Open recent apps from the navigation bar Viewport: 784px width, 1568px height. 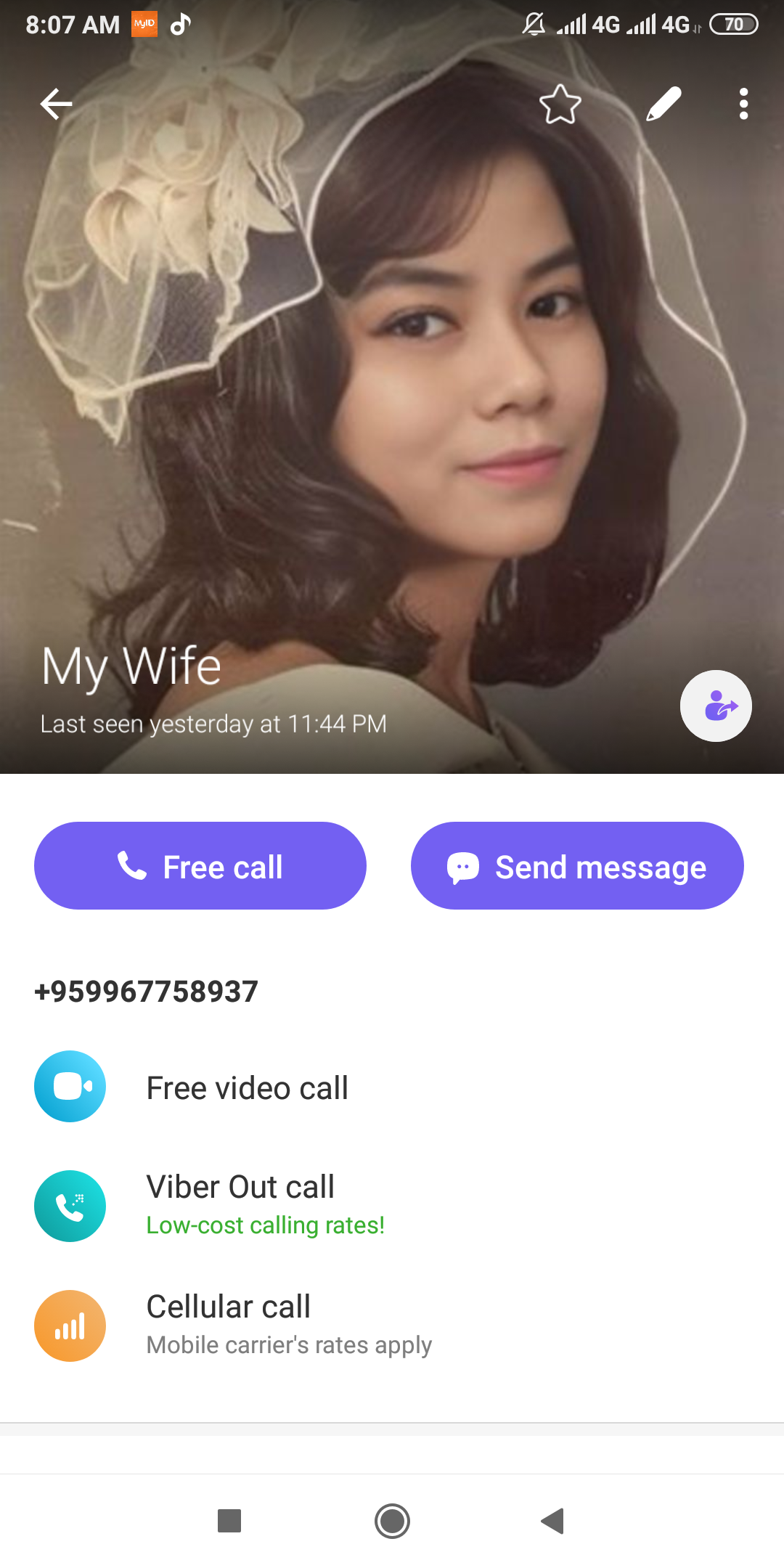229,1520
